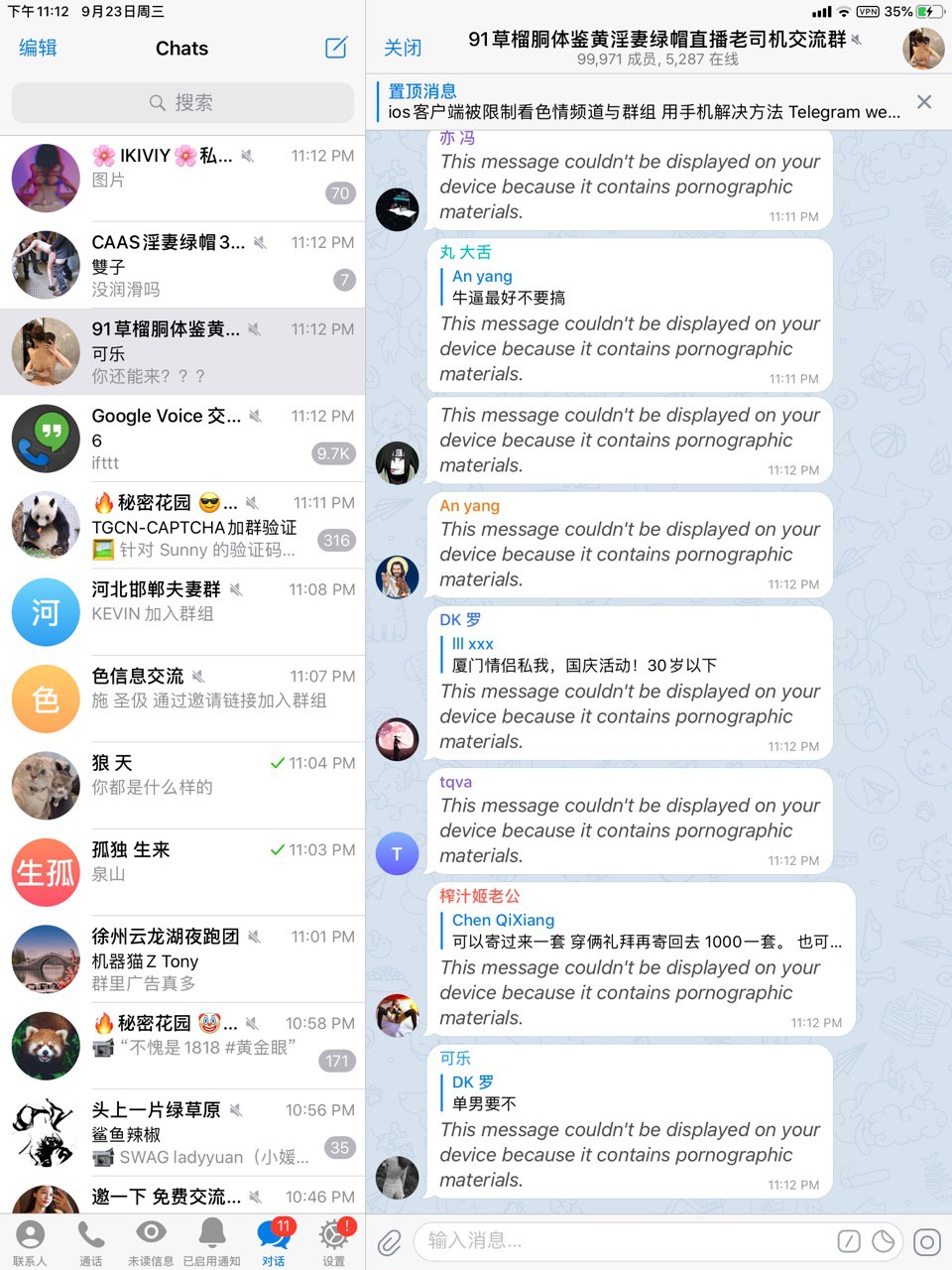Screen dimensions: 952x1270
Task: Tap the attach paperclip icon
Action: pos(390,1242)
